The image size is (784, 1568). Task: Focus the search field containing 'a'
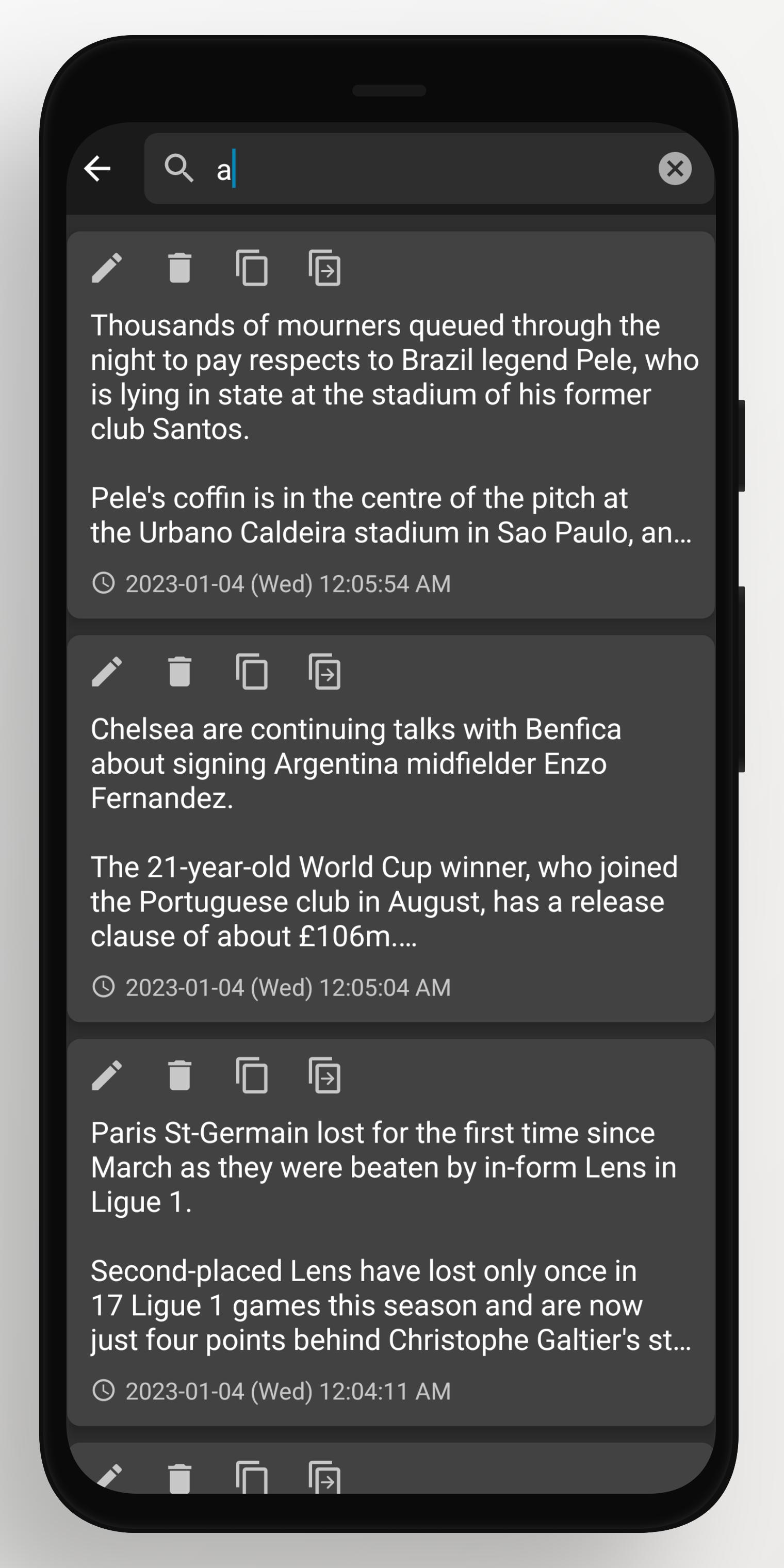coord(429,169)
